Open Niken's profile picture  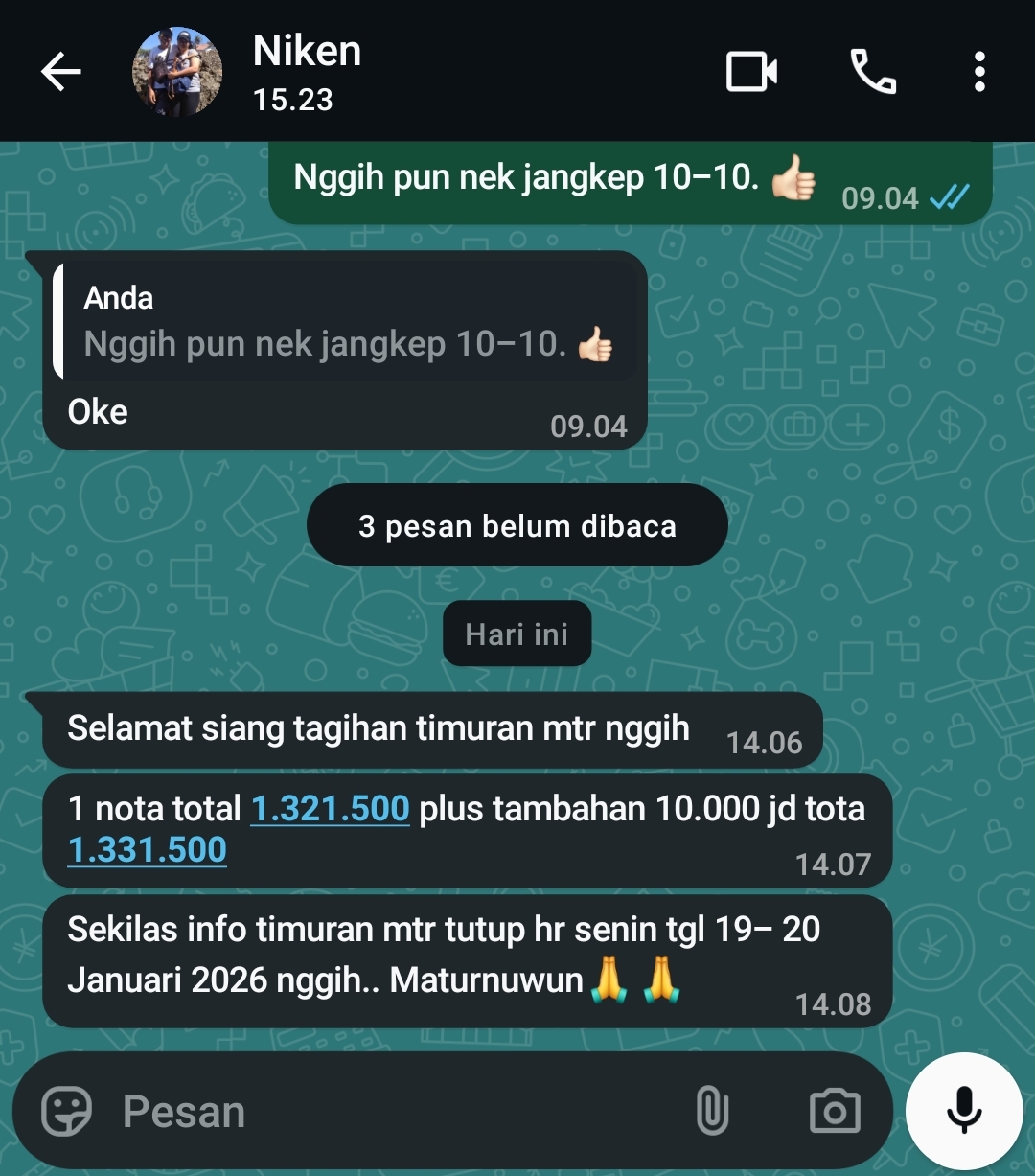tap(176, 72)
